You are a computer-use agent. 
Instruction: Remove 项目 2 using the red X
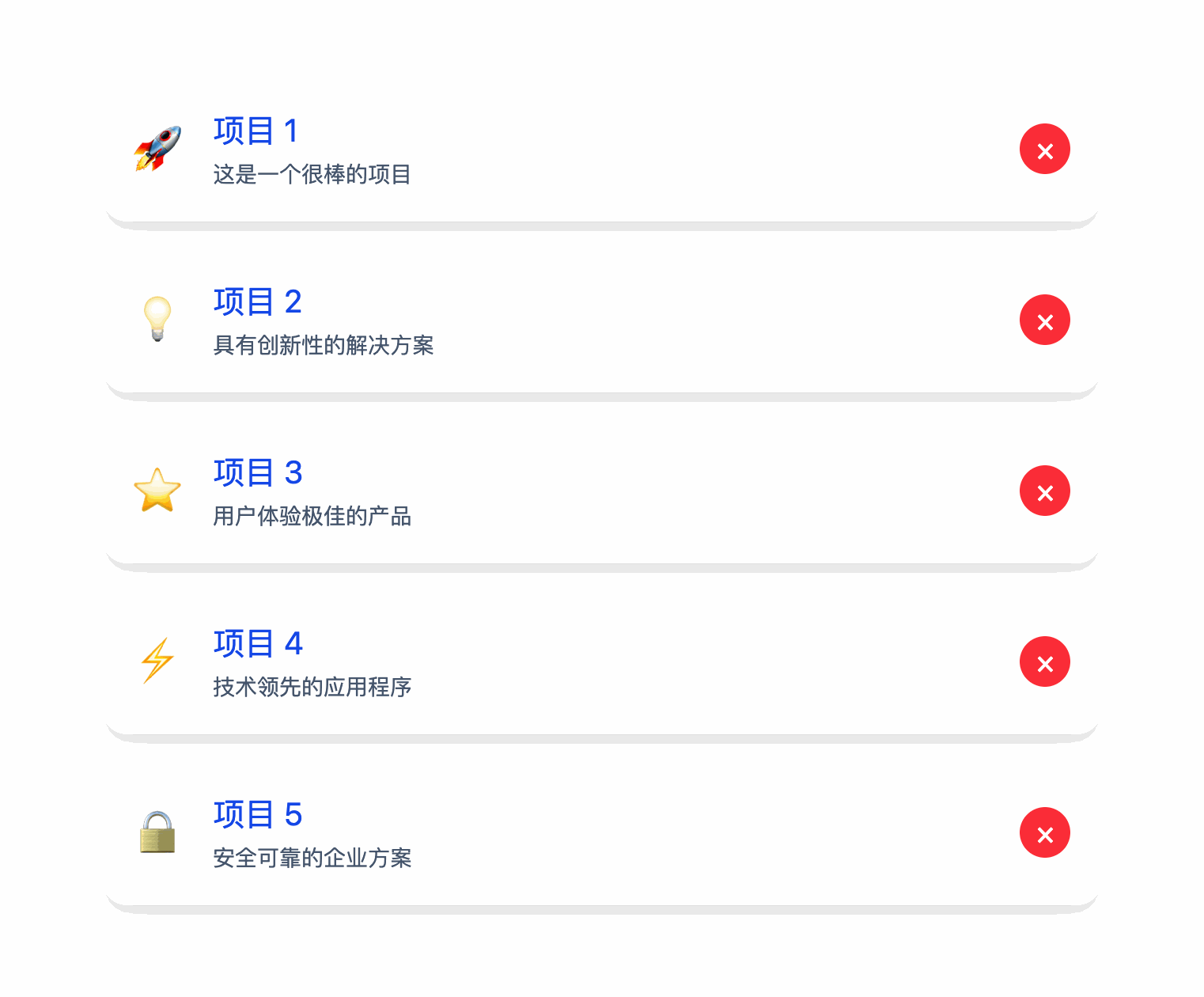[x=1044, y=320]
